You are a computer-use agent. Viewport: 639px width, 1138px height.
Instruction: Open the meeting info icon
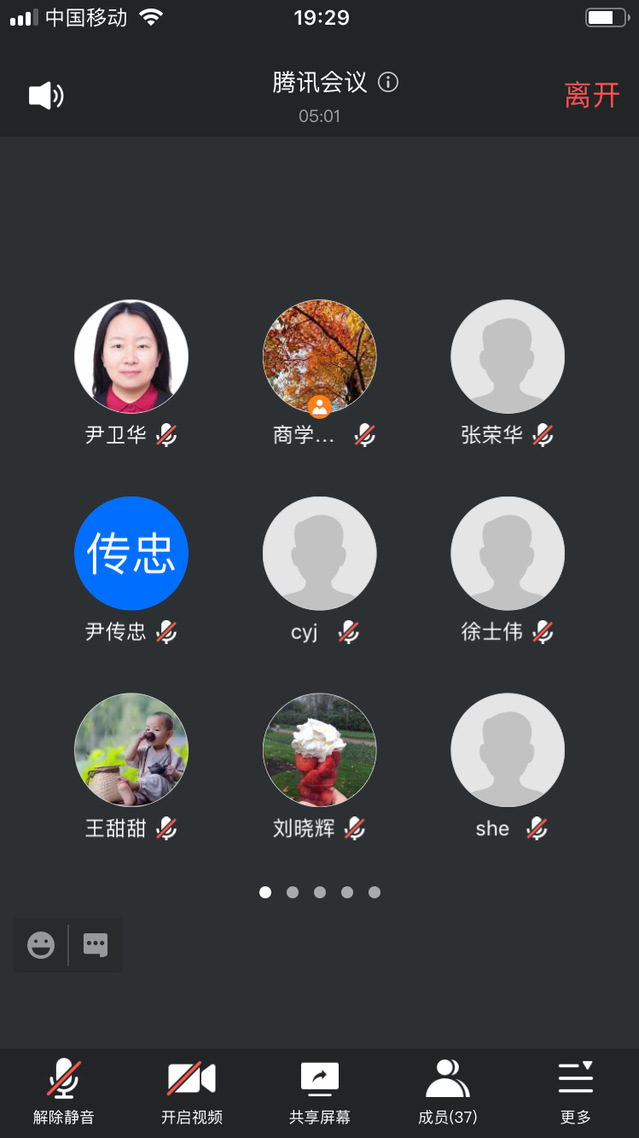(388, 82)
